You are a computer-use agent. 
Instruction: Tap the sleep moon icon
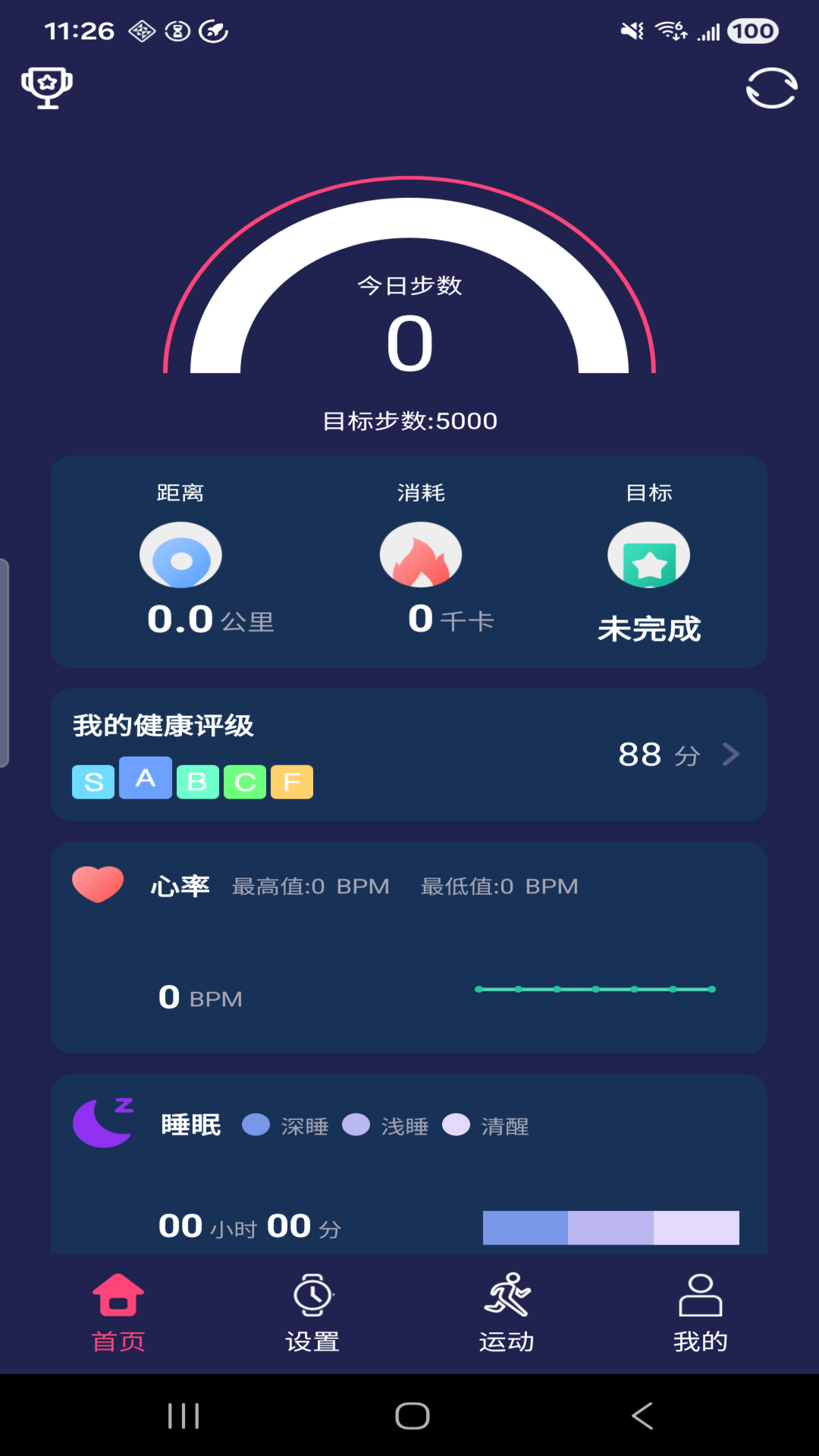103,1125
